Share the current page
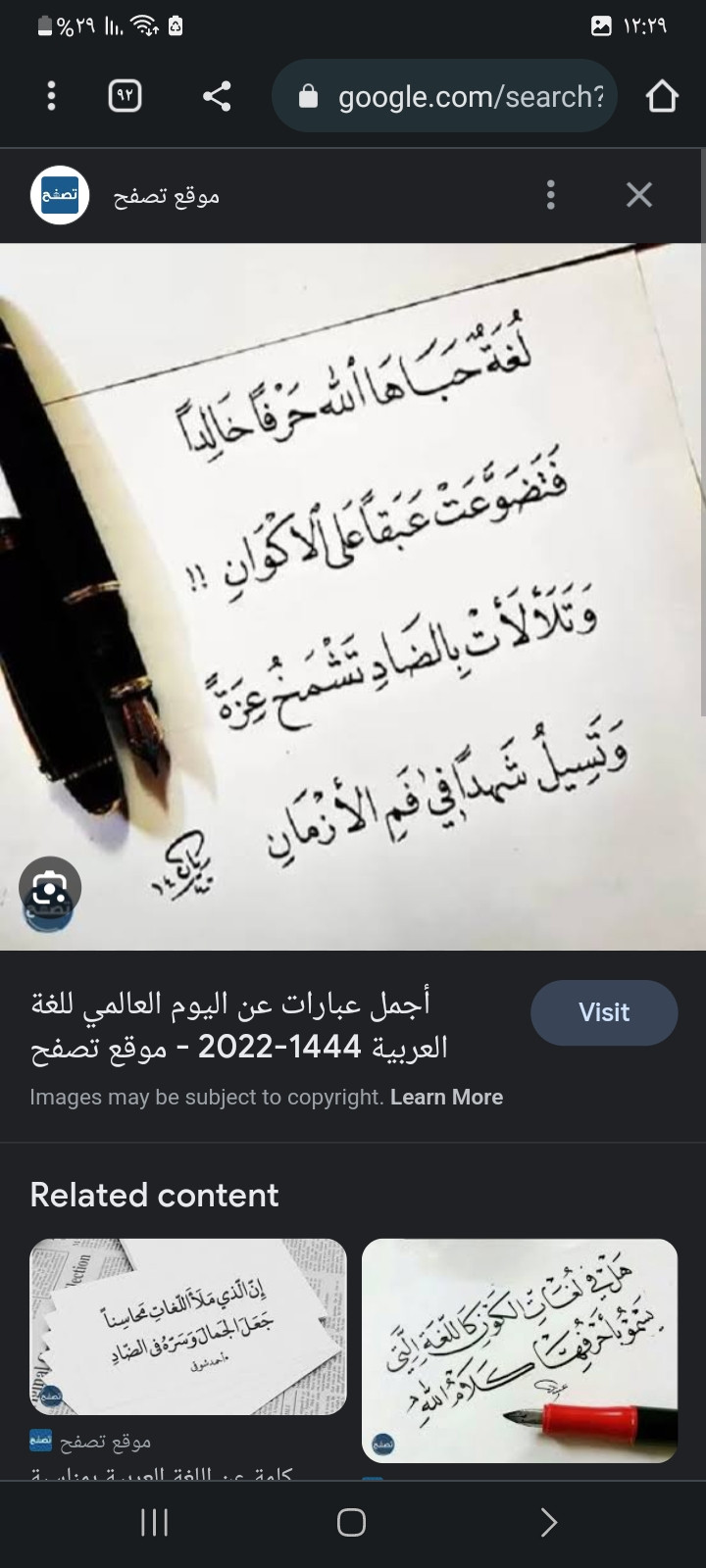This screenshot has width=706, height=1568. [x=217, y=96]
